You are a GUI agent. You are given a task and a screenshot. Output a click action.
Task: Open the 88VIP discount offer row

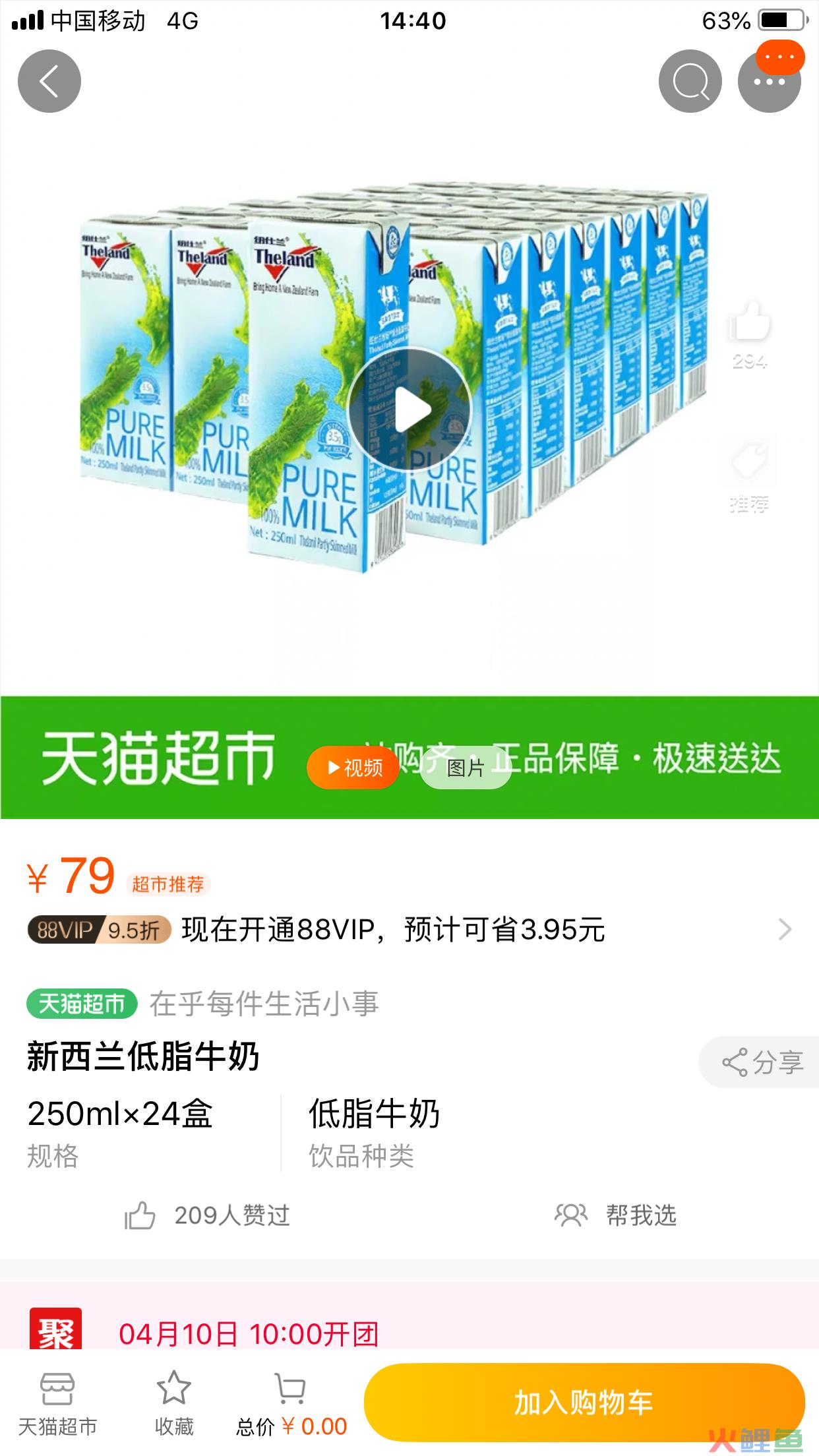pos(409,930)
